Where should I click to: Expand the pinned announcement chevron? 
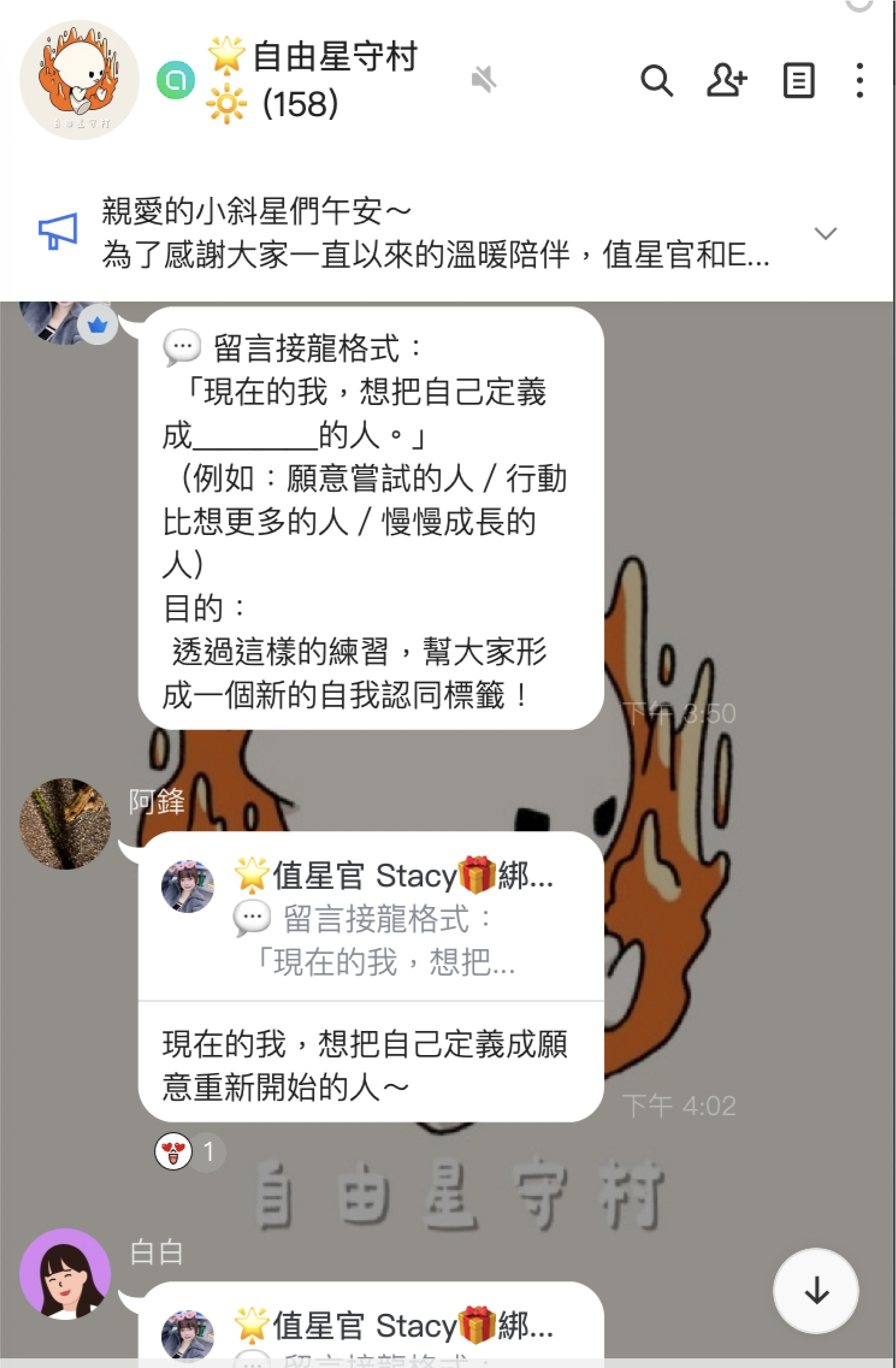(x=825, y=234)
